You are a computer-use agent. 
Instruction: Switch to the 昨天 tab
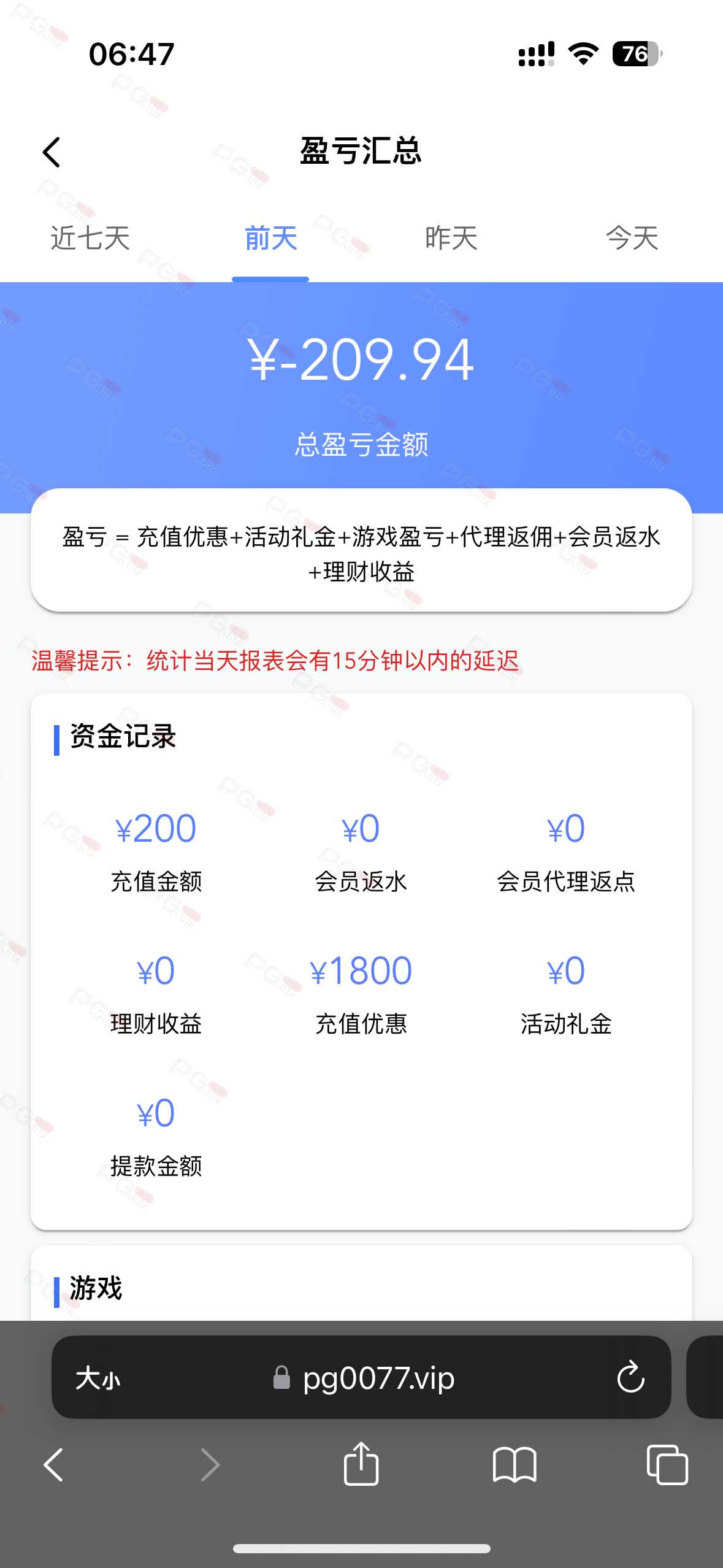coord(451,238)
